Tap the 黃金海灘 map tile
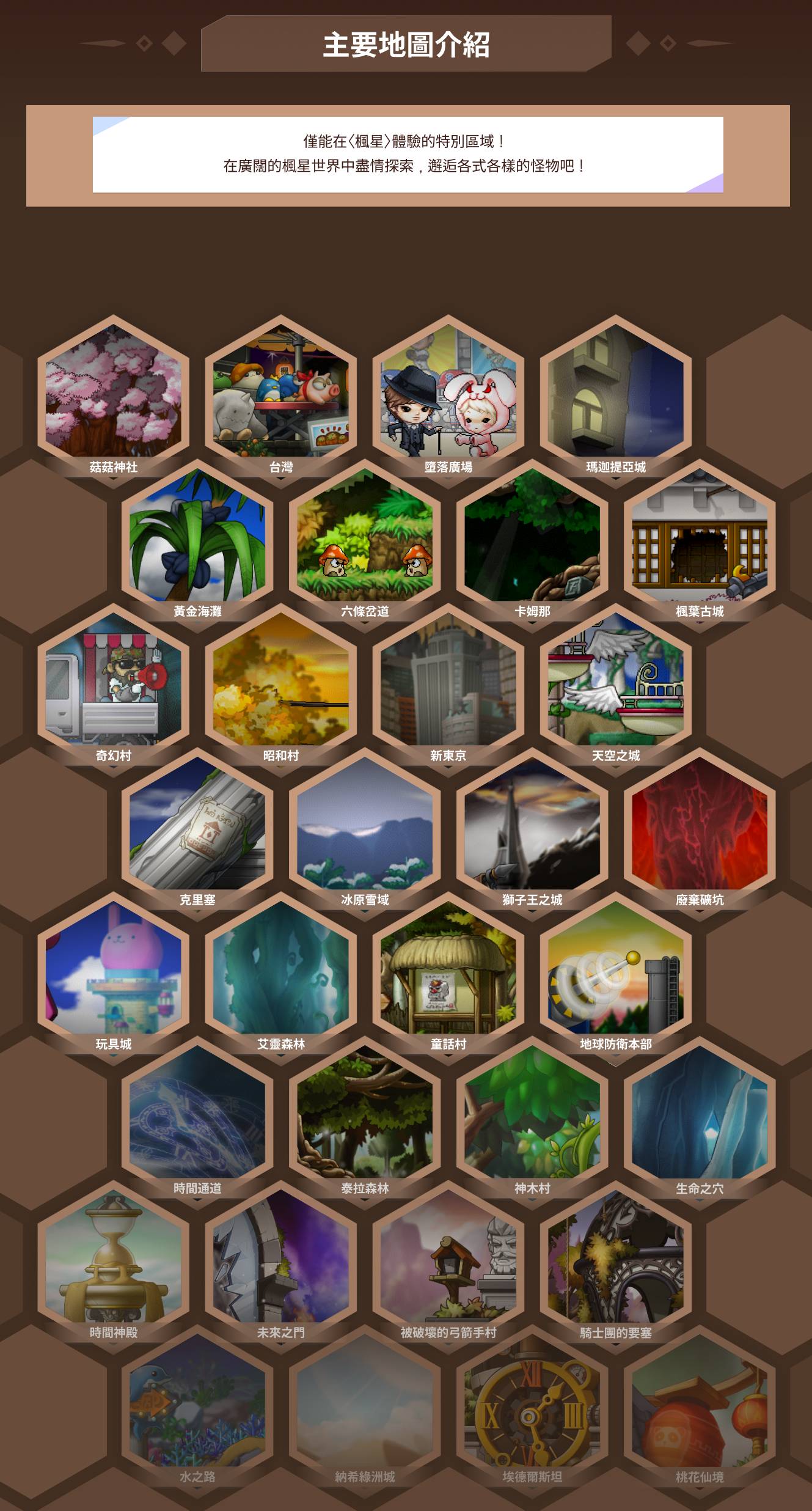This screenshot has height=1511, width=812. click(197, 535)
